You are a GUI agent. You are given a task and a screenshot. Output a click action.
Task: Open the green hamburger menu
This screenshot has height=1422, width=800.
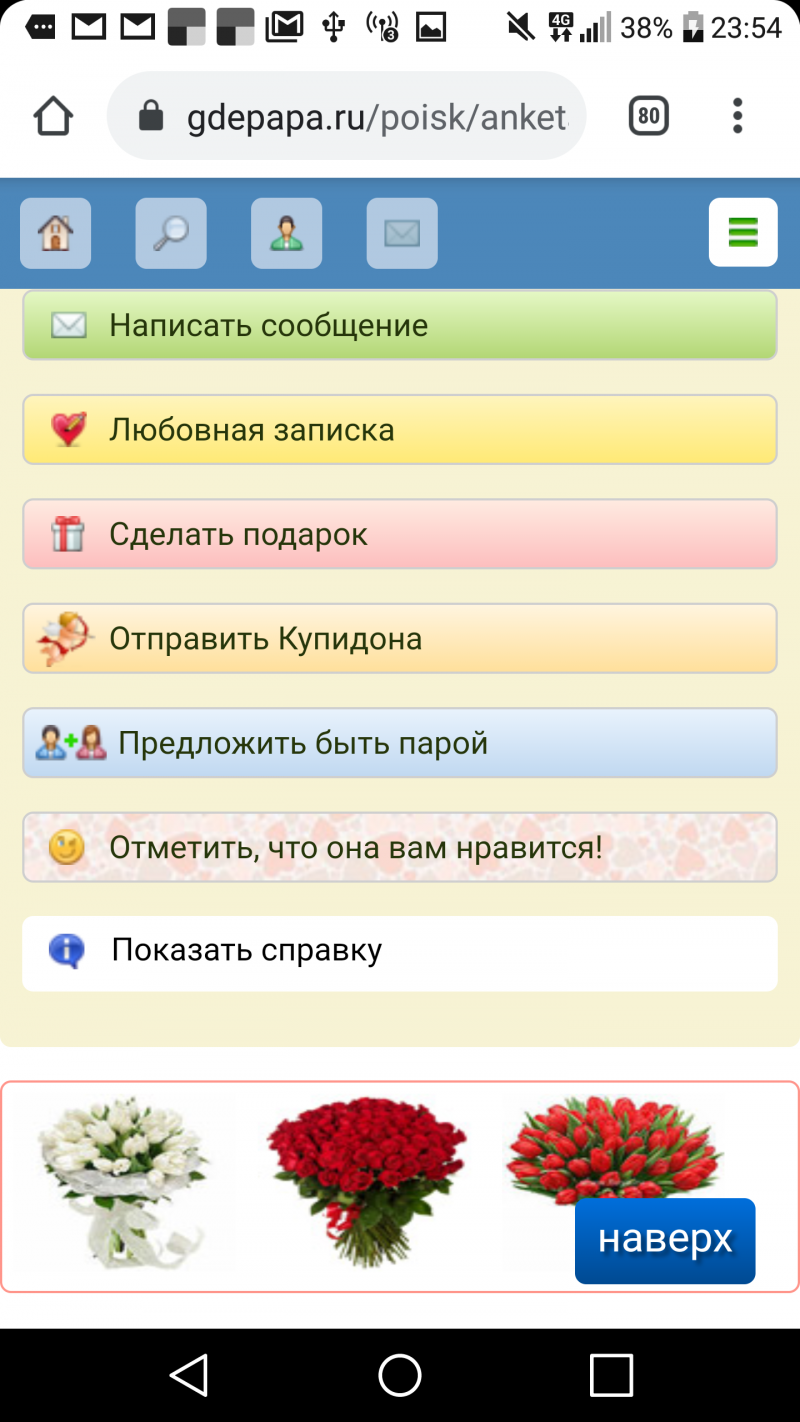coord(743,232)
